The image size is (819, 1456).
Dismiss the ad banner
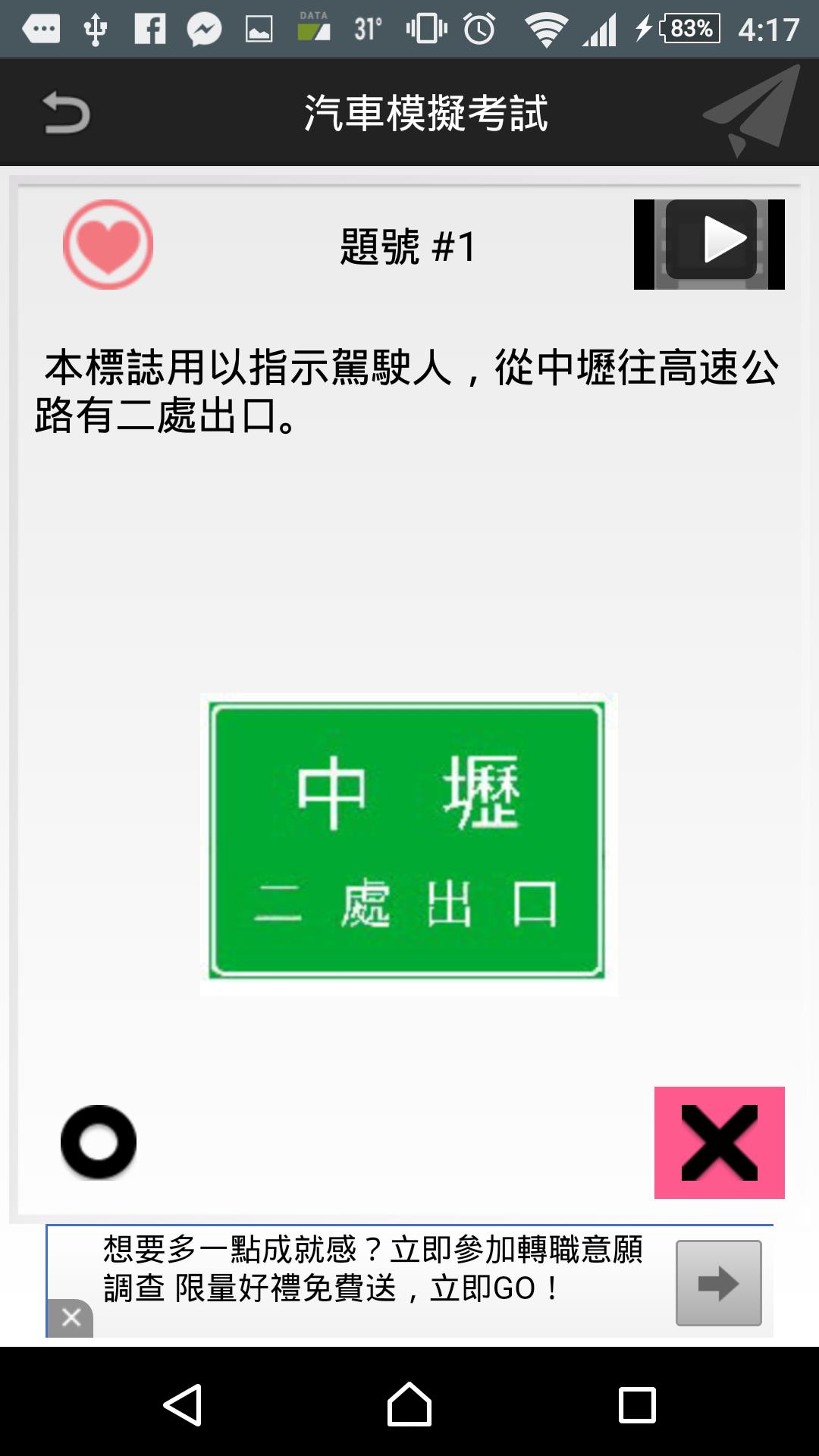click(71, 1317)
